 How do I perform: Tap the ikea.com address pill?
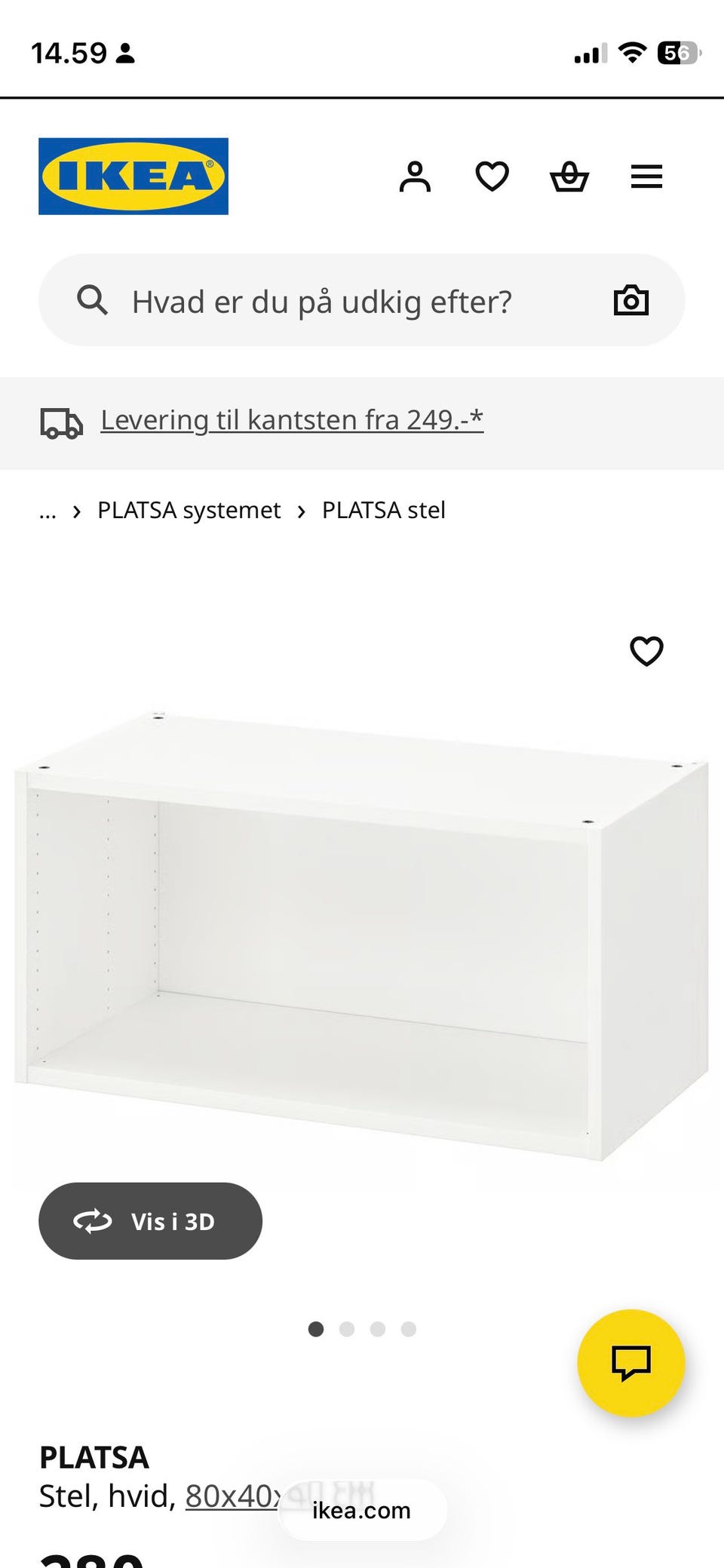(362, 1511)
